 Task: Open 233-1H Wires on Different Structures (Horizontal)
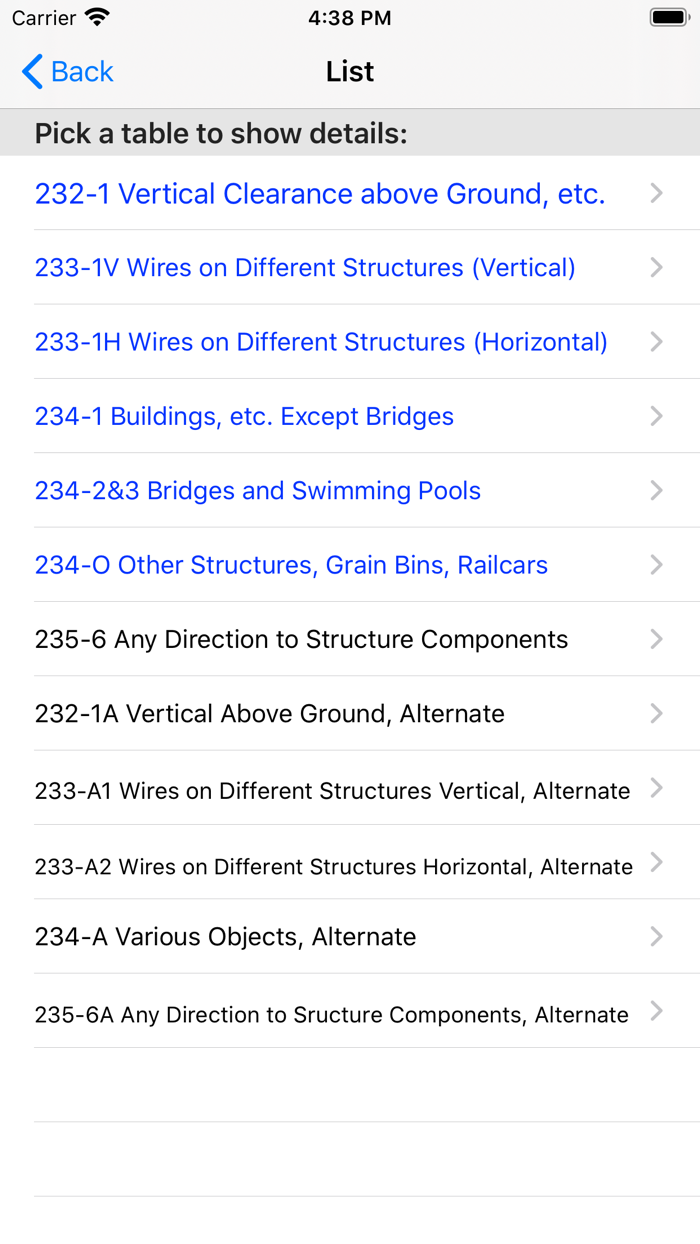coord(321,342)
